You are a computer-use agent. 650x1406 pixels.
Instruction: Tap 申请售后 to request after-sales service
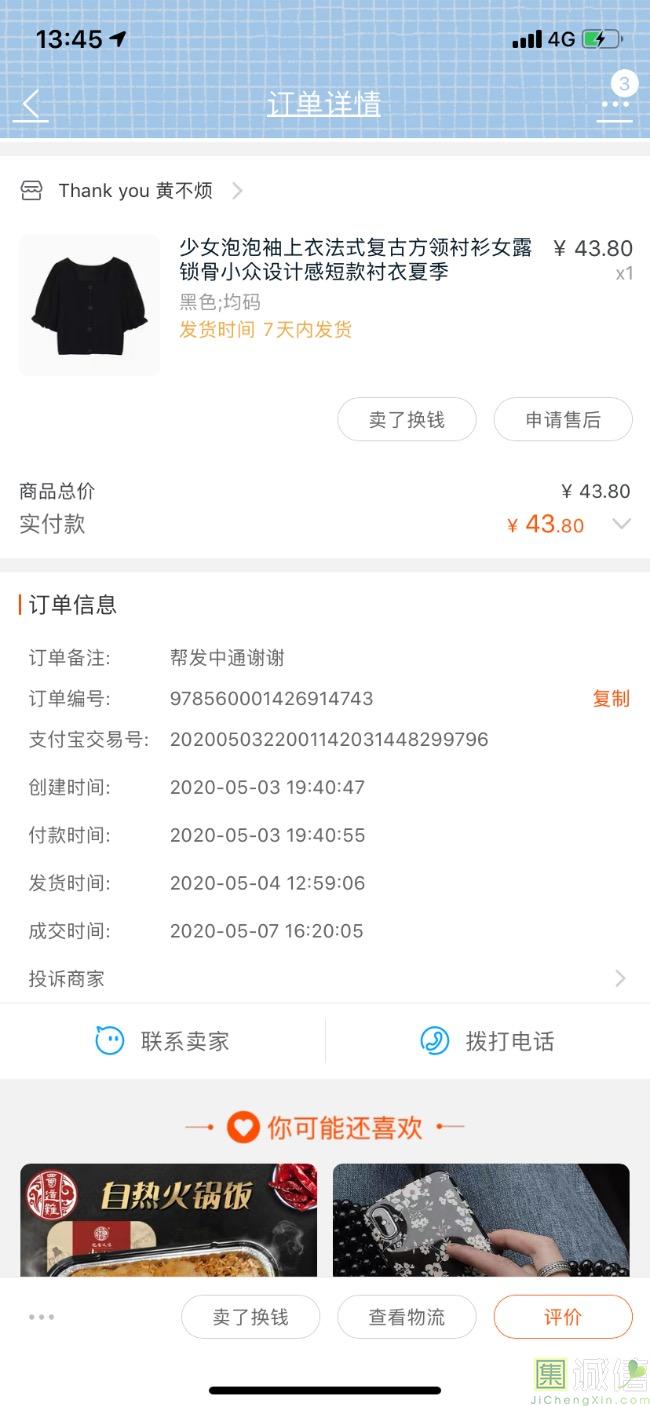click(x=563, y=419)
